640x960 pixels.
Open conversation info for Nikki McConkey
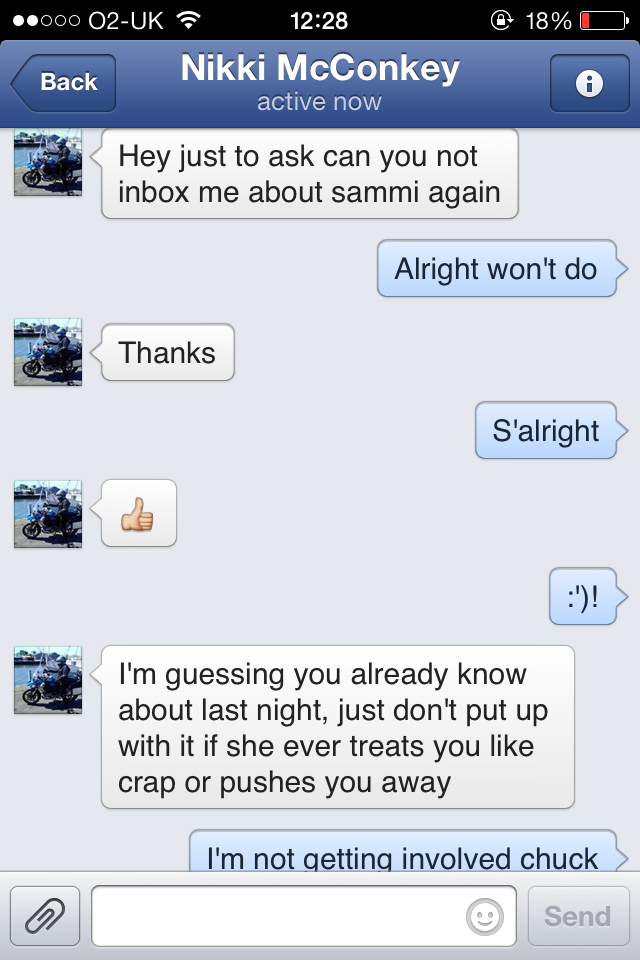(x=589, y=84)
